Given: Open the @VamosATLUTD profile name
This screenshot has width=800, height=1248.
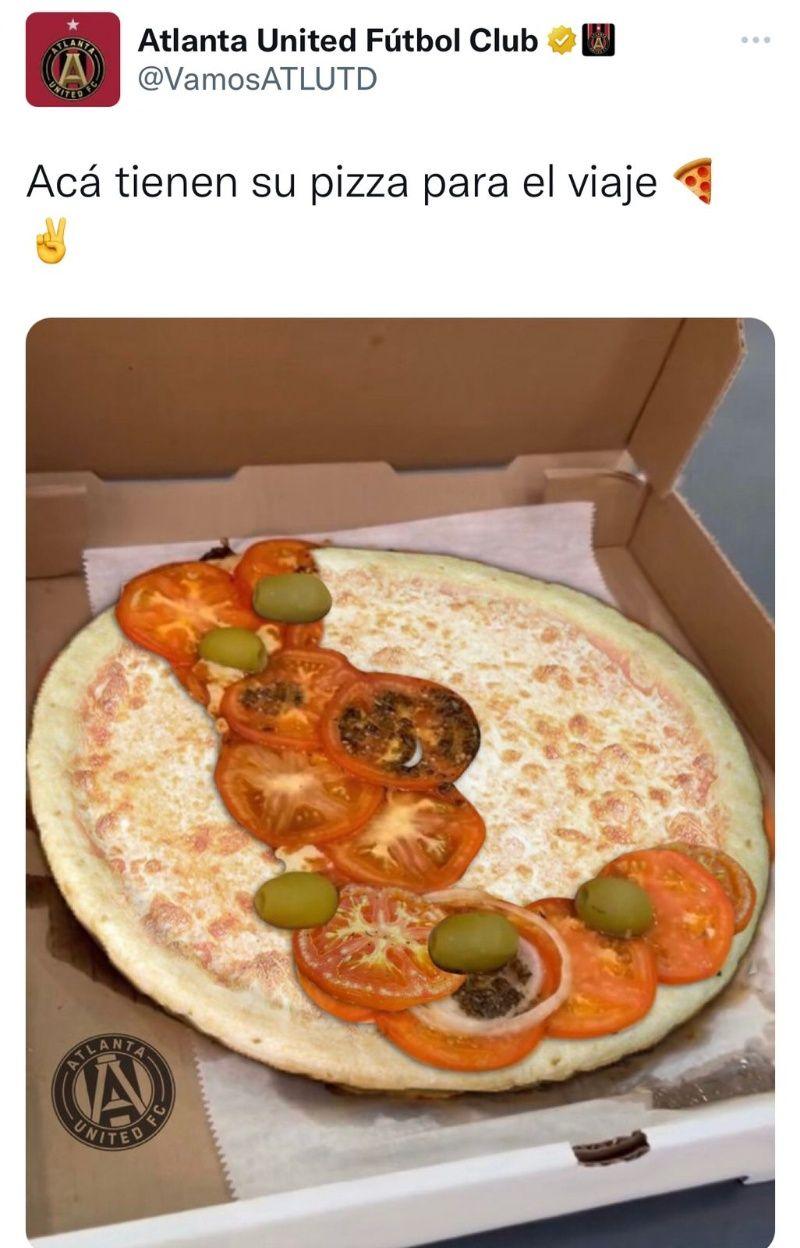Looking at the screenshot, I should [x=256, y=79].
